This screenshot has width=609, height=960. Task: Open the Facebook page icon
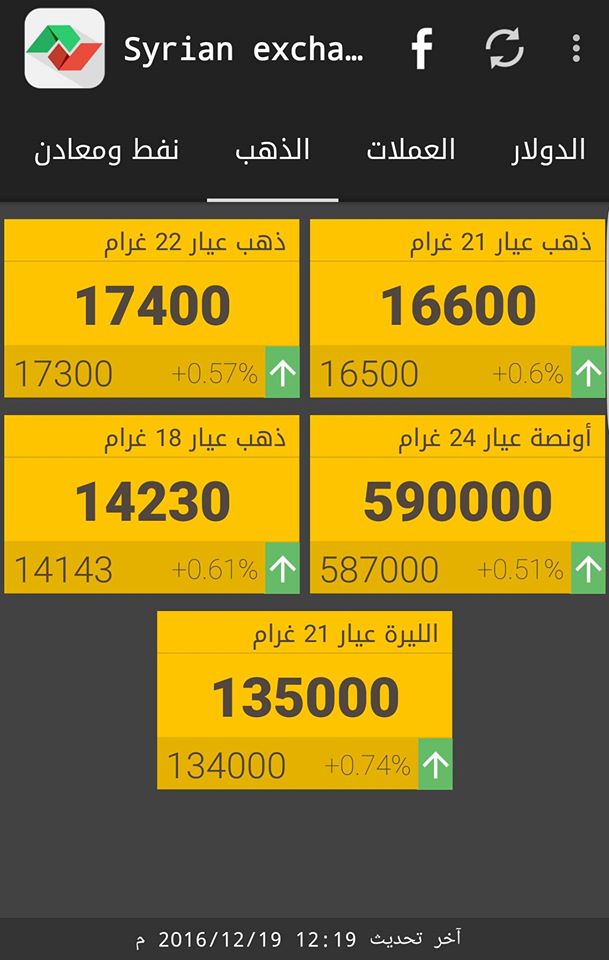point(422,48)
